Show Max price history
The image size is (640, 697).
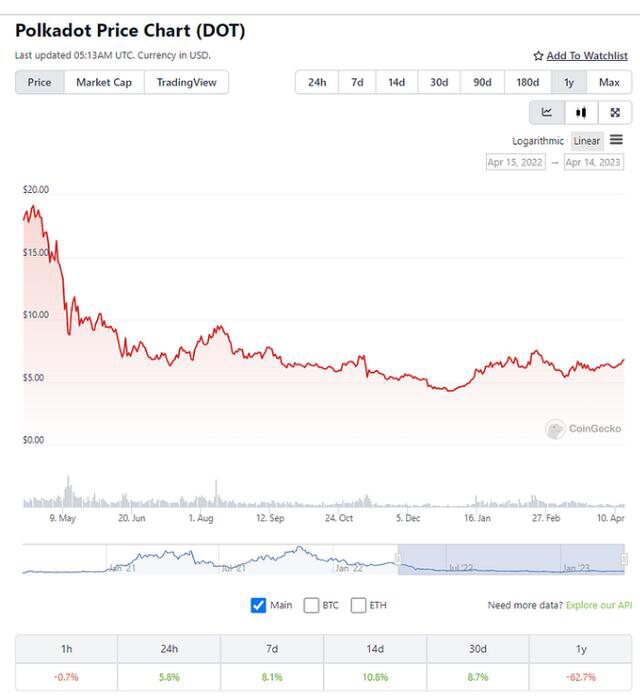(609, 82)
